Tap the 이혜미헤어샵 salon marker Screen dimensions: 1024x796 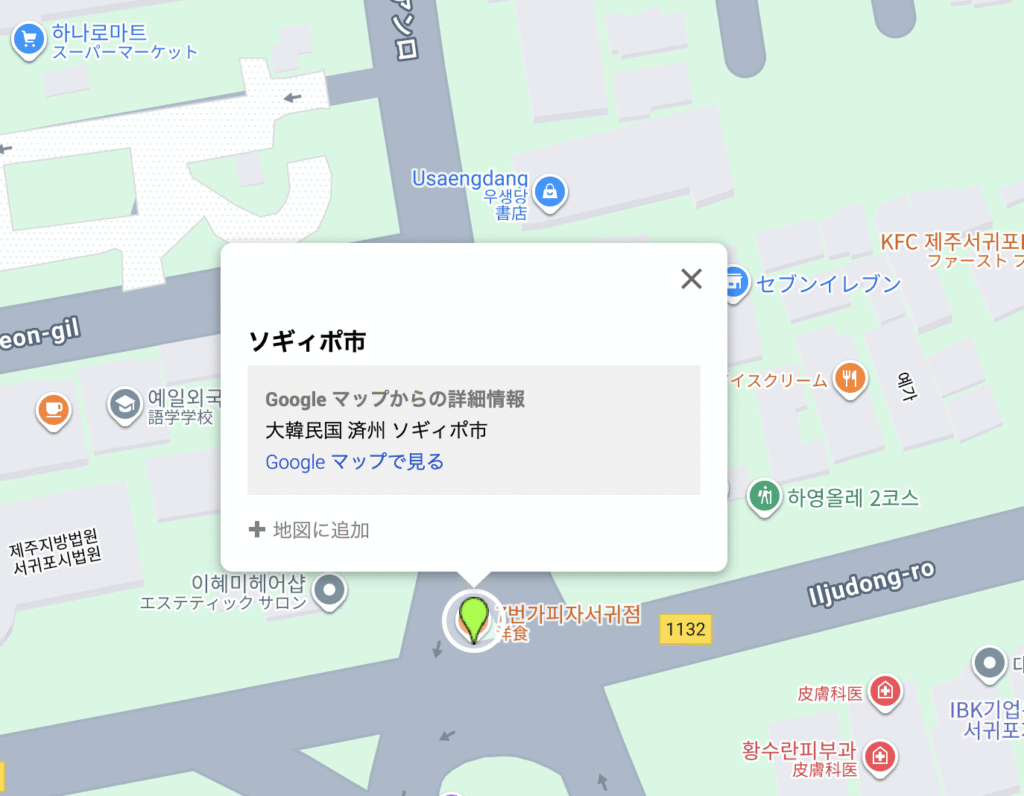(329, 591)
